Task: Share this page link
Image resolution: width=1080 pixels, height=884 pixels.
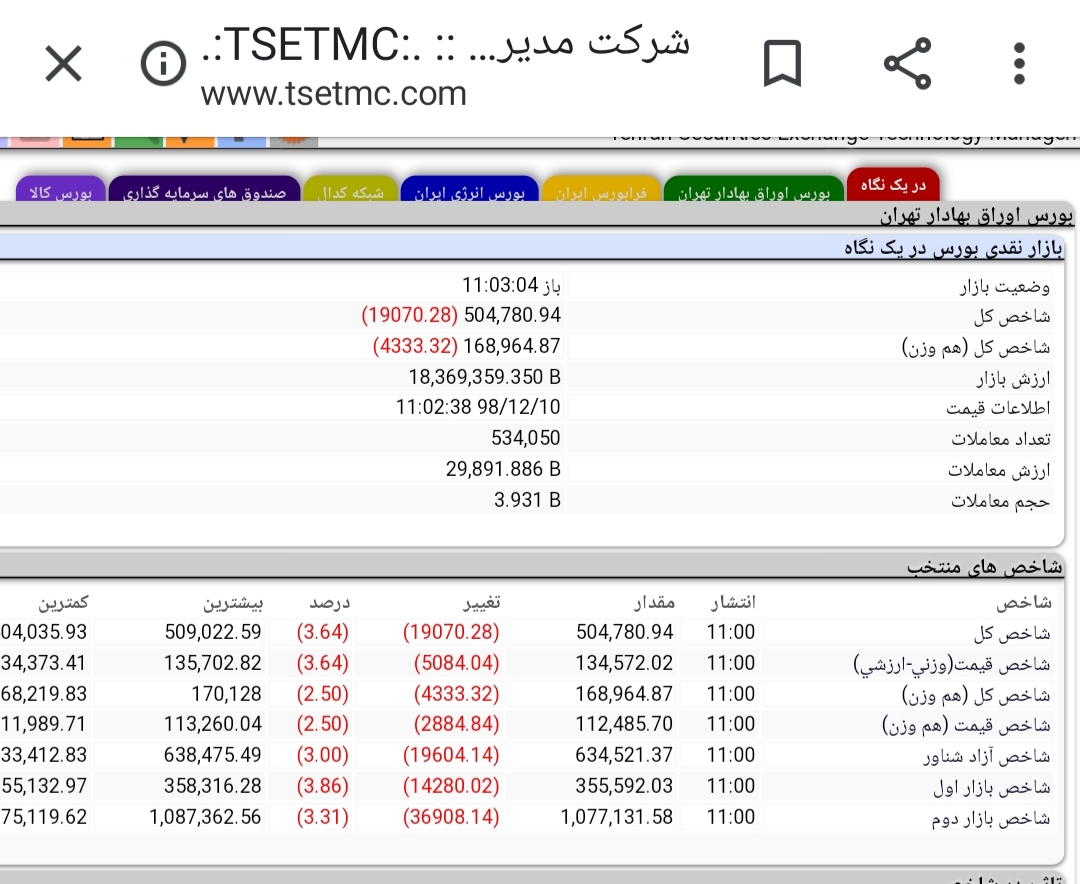Action: 908,63
